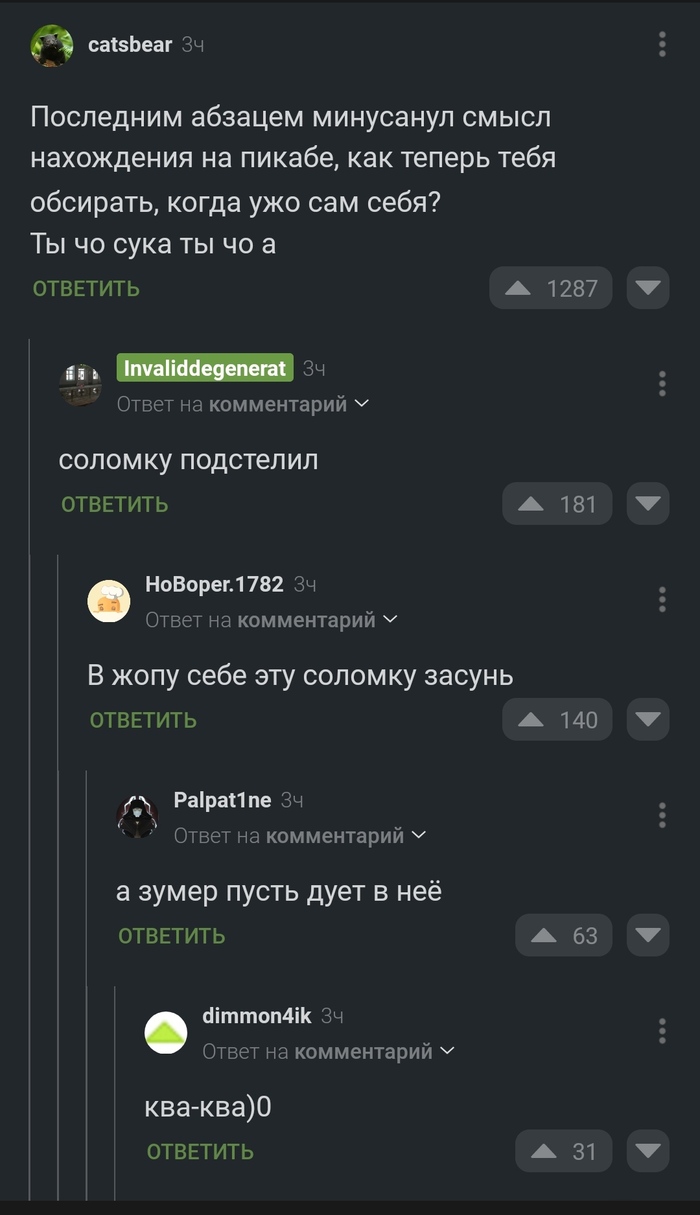This screenshot has height=1215, width=700.
Task: Downvote catsbear's comment
Action: coord(648,288)
